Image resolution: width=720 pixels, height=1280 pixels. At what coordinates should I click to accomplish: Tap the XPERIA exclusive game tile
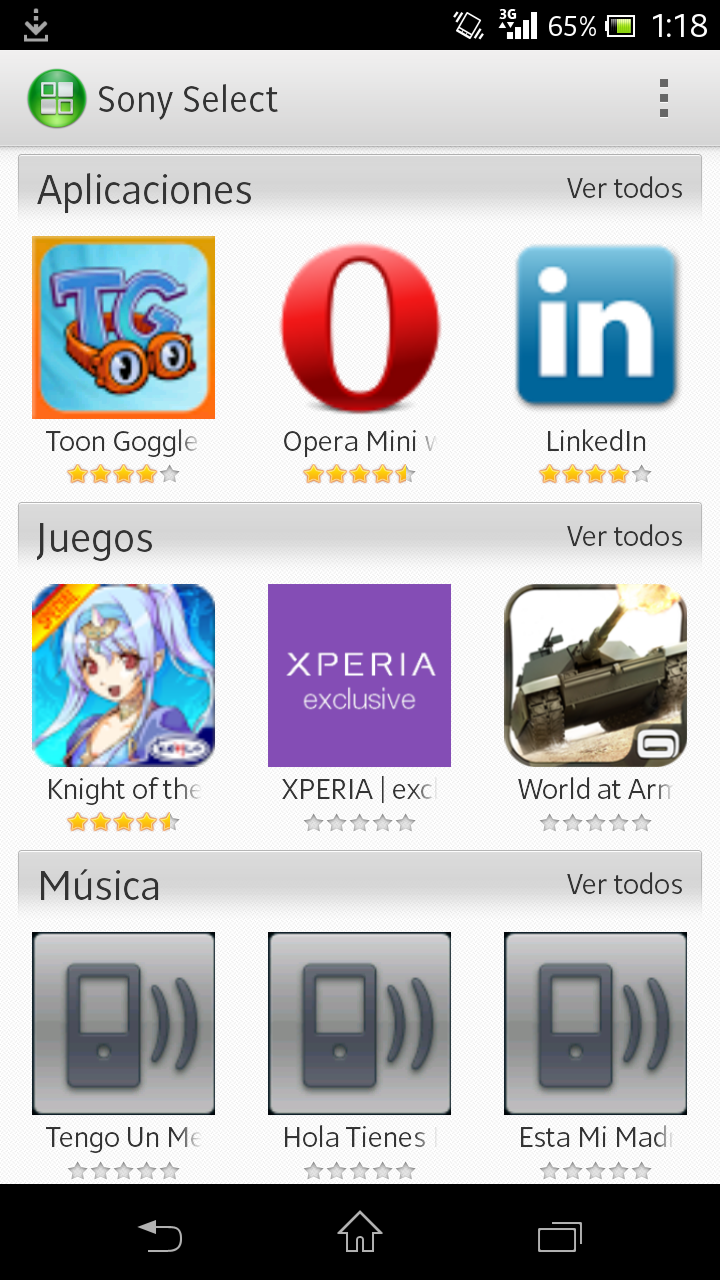coord(359,676)
